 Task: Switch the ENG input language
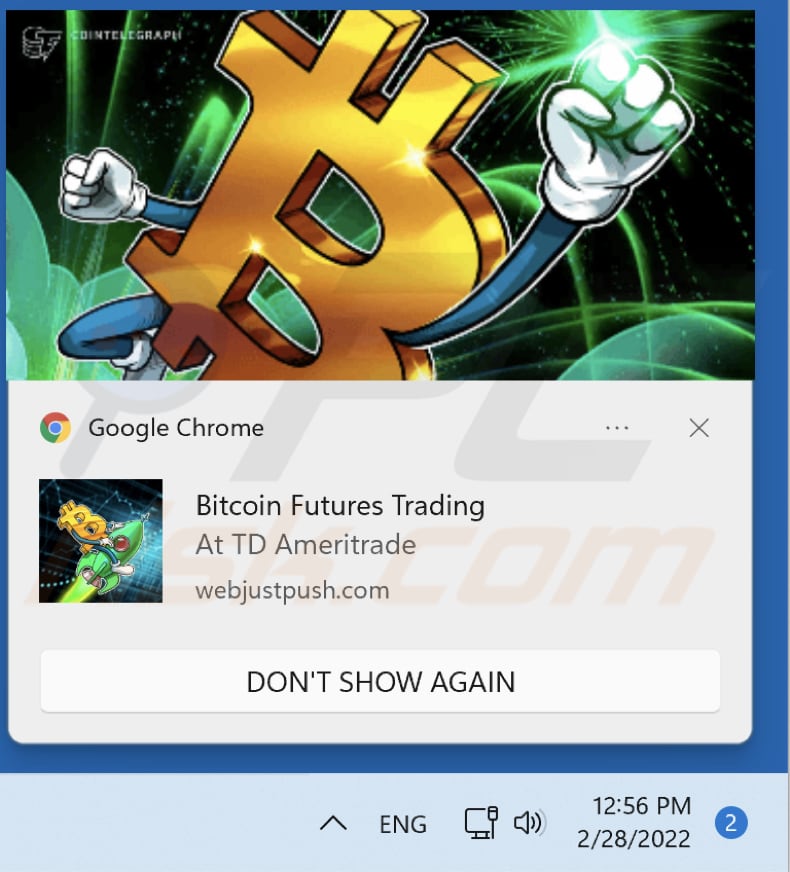point(403,824)
